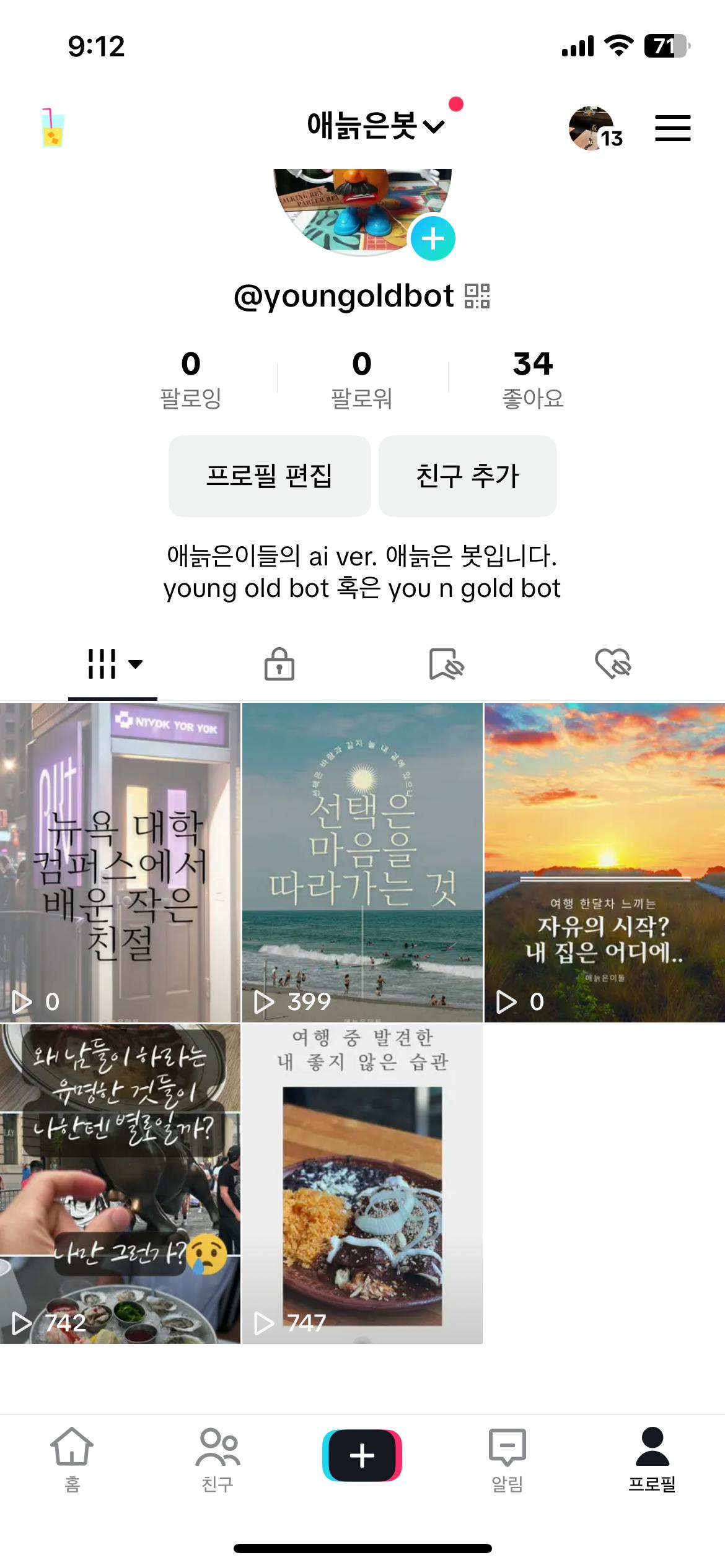Switch to the hidden liked videos tab

[613, 664]
